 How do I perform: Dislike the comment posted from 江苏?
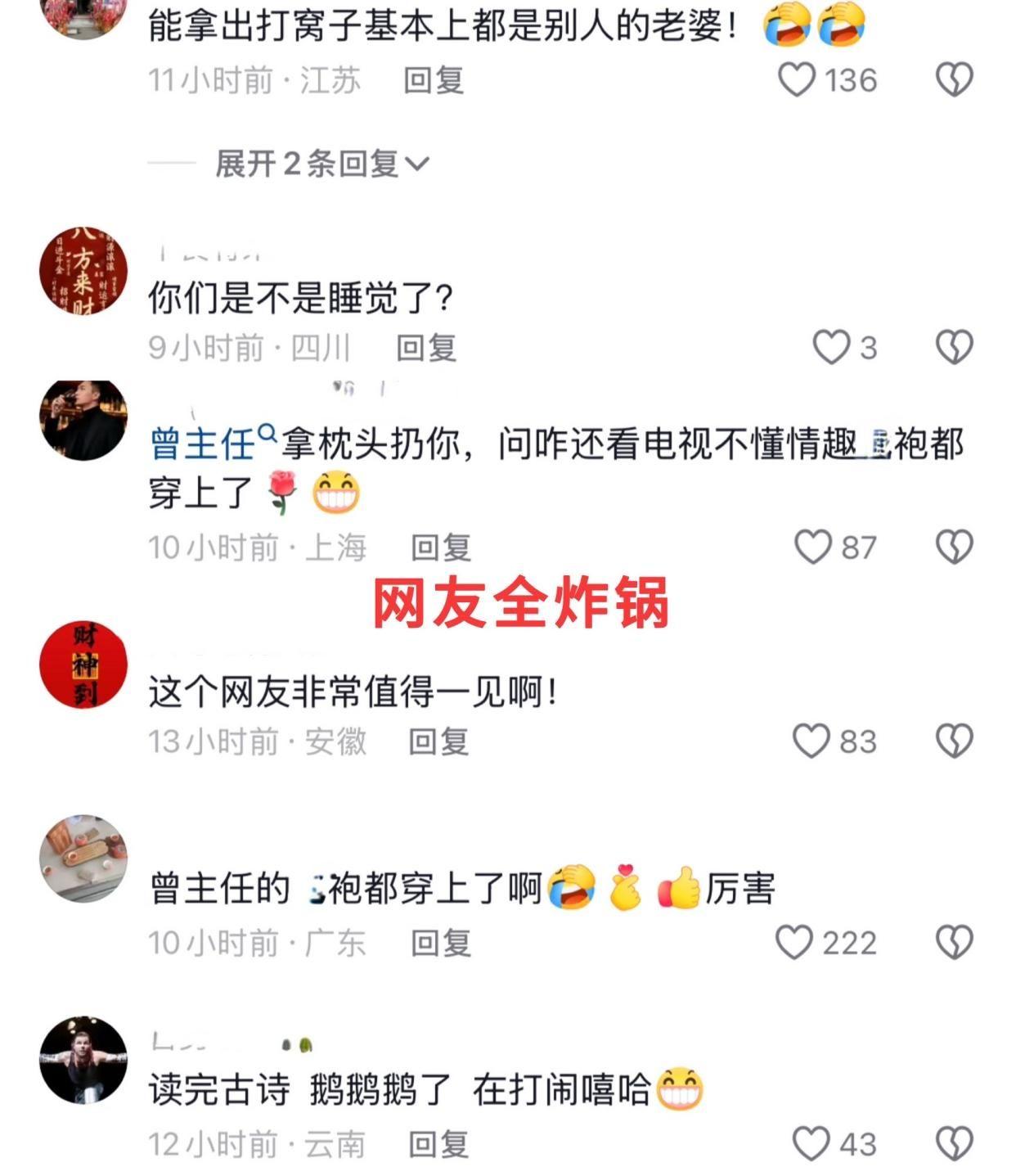[954, 80]
